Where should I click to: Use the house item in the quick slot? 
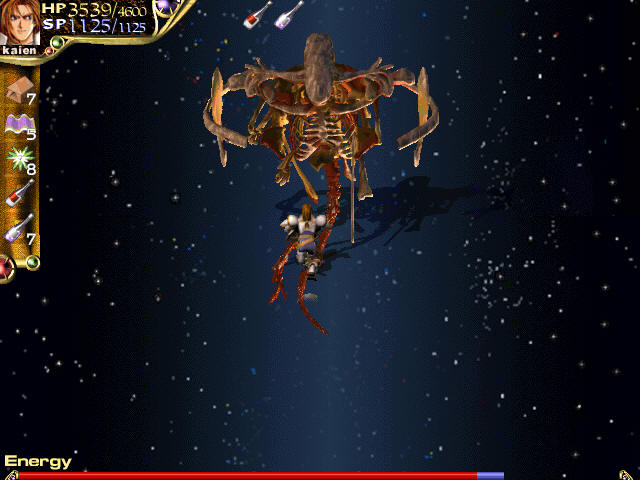[18, 89]
